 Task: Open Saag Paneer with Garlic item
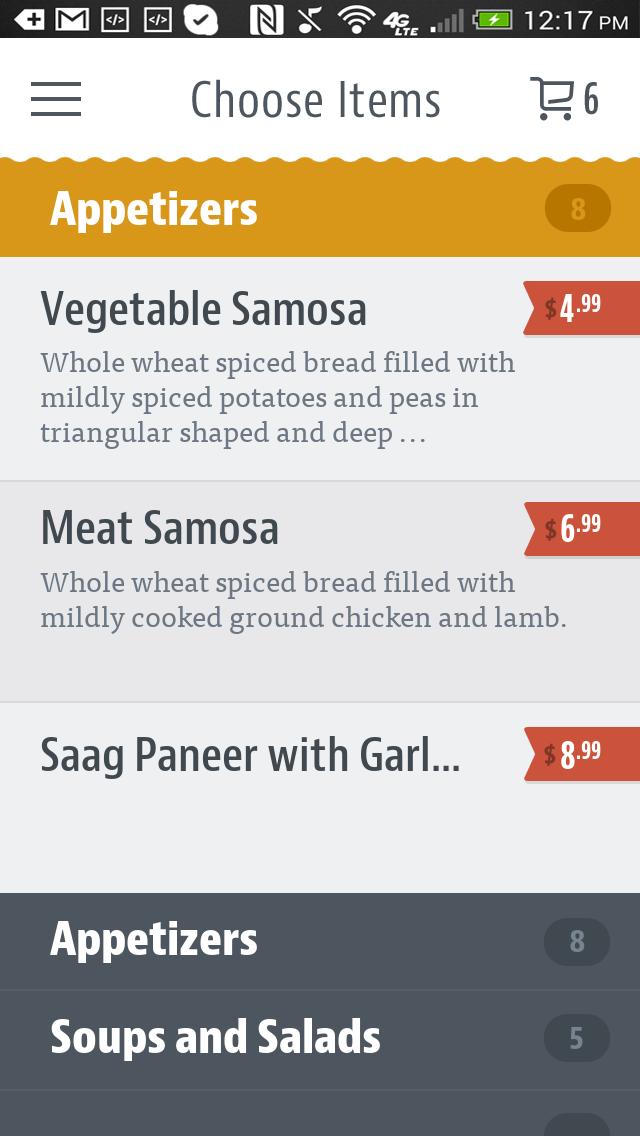click(x=280, y=770)
